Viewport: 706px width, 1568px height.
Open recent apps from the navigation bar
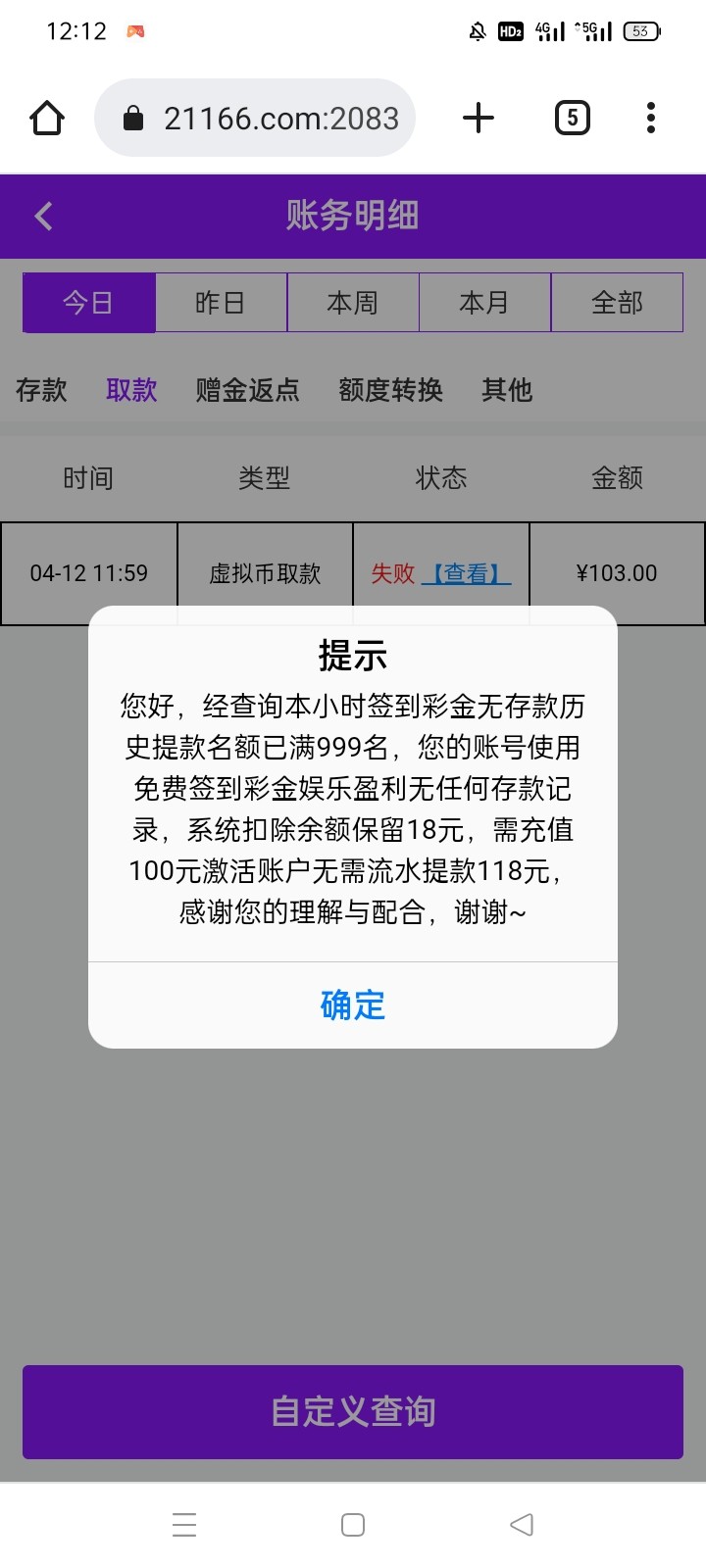(x=184, y=1524)
